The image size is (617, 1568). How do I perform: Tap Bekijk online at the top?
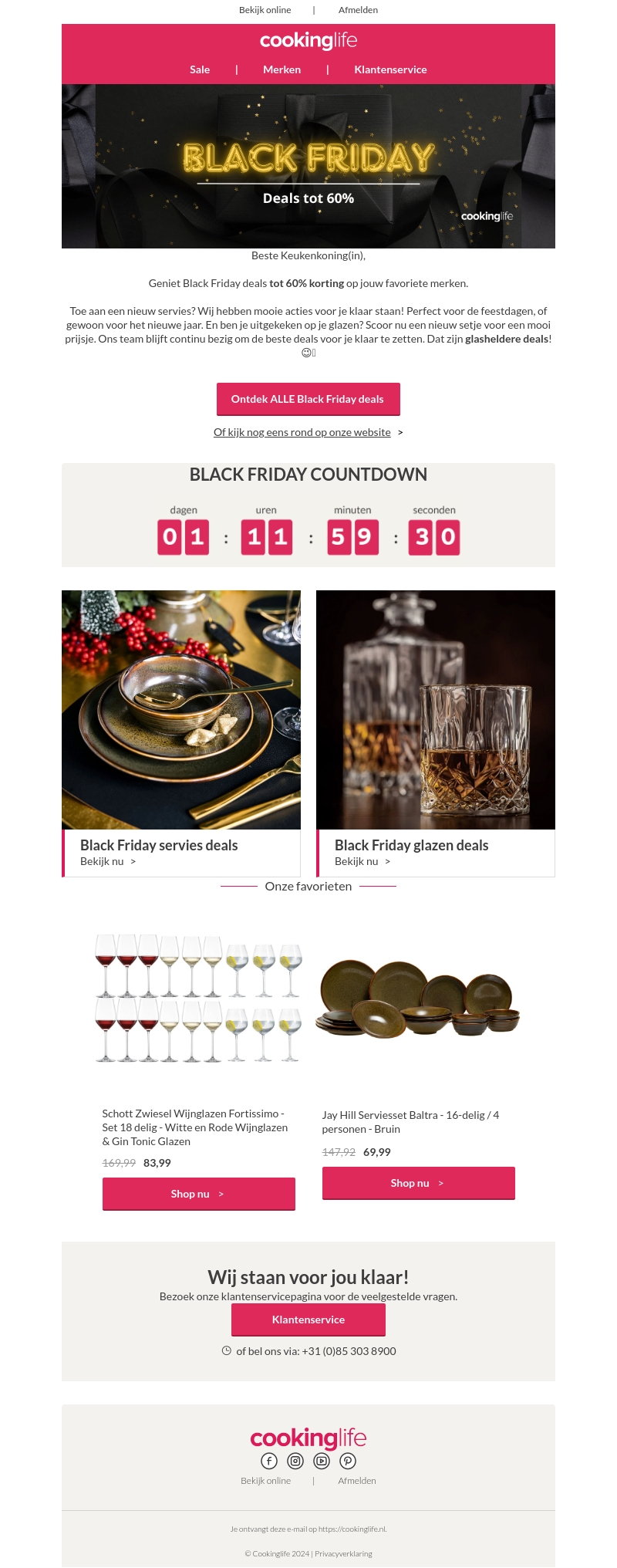tap(265, 10)
